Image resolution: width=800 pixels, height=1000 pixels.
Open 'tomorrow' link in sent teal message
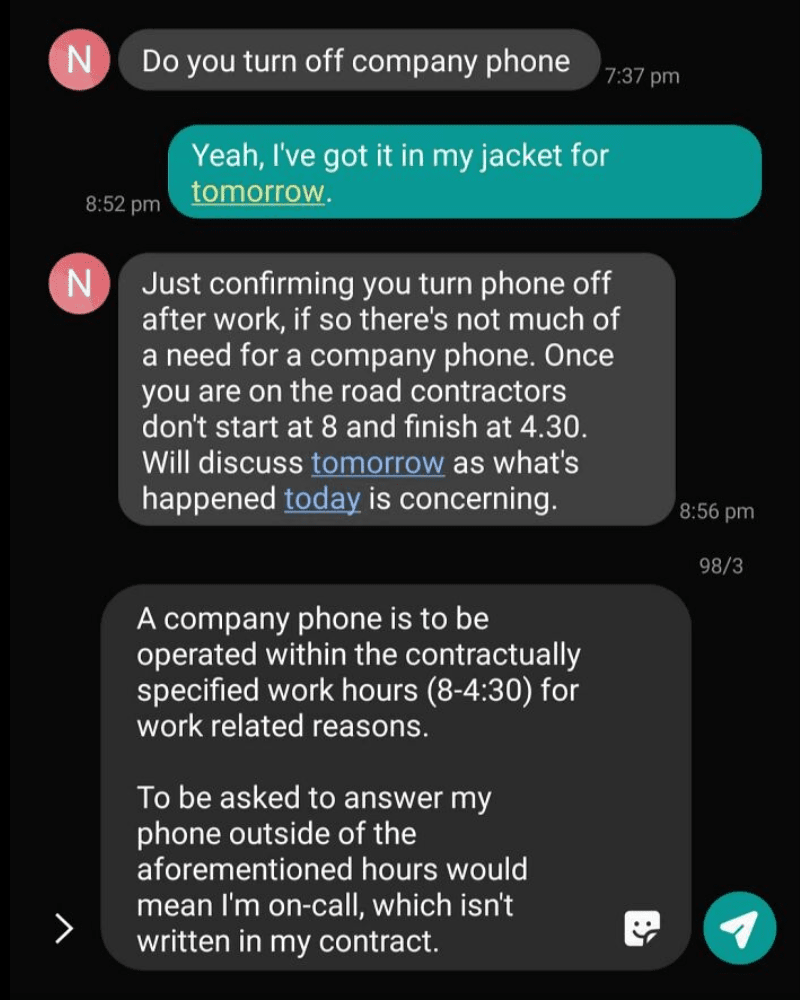(258, 191)
